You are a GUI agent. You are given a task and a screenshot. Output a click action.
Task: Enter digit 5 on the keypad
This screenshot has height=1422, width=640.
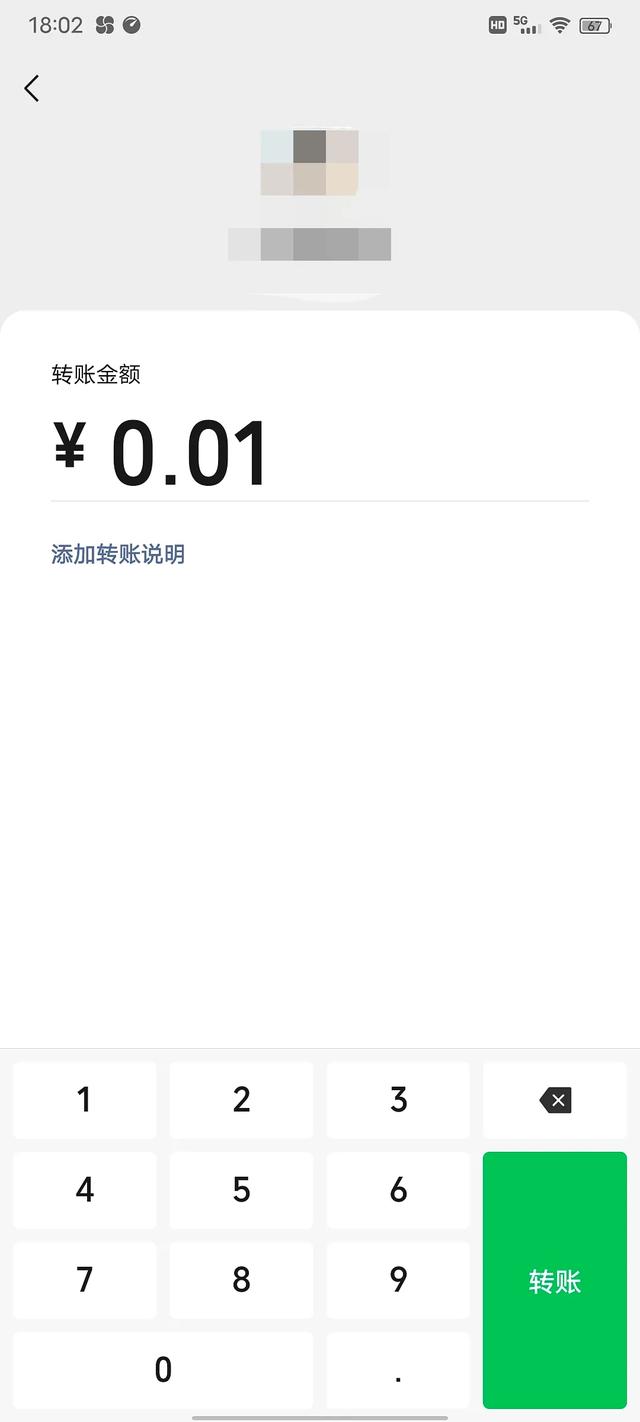[241, 1190]
